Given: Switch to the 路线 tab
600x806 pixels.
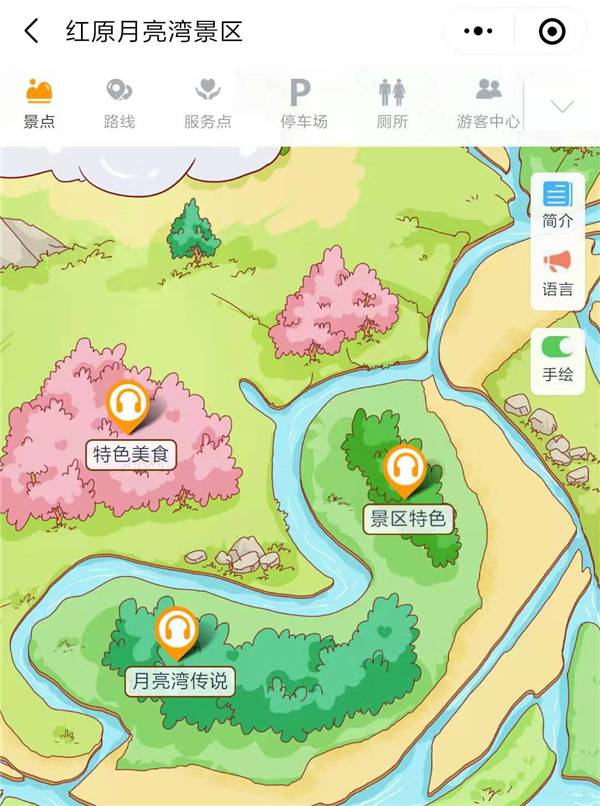Looking at the screenshot, I should pyautogui.click(x=119, y=104).
